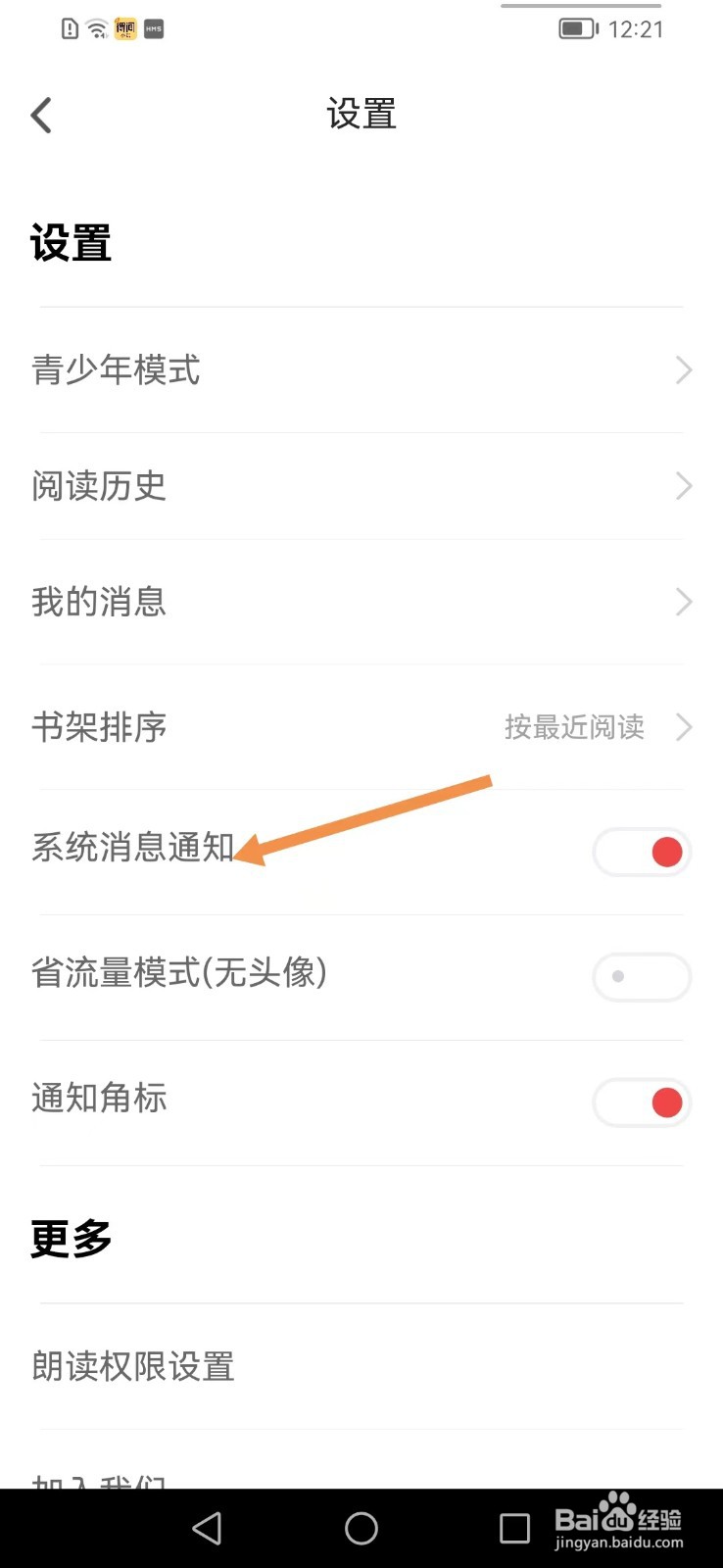Tap the HMS icon in status bar
Viewport: 723px width, 1568px height.
152,29
